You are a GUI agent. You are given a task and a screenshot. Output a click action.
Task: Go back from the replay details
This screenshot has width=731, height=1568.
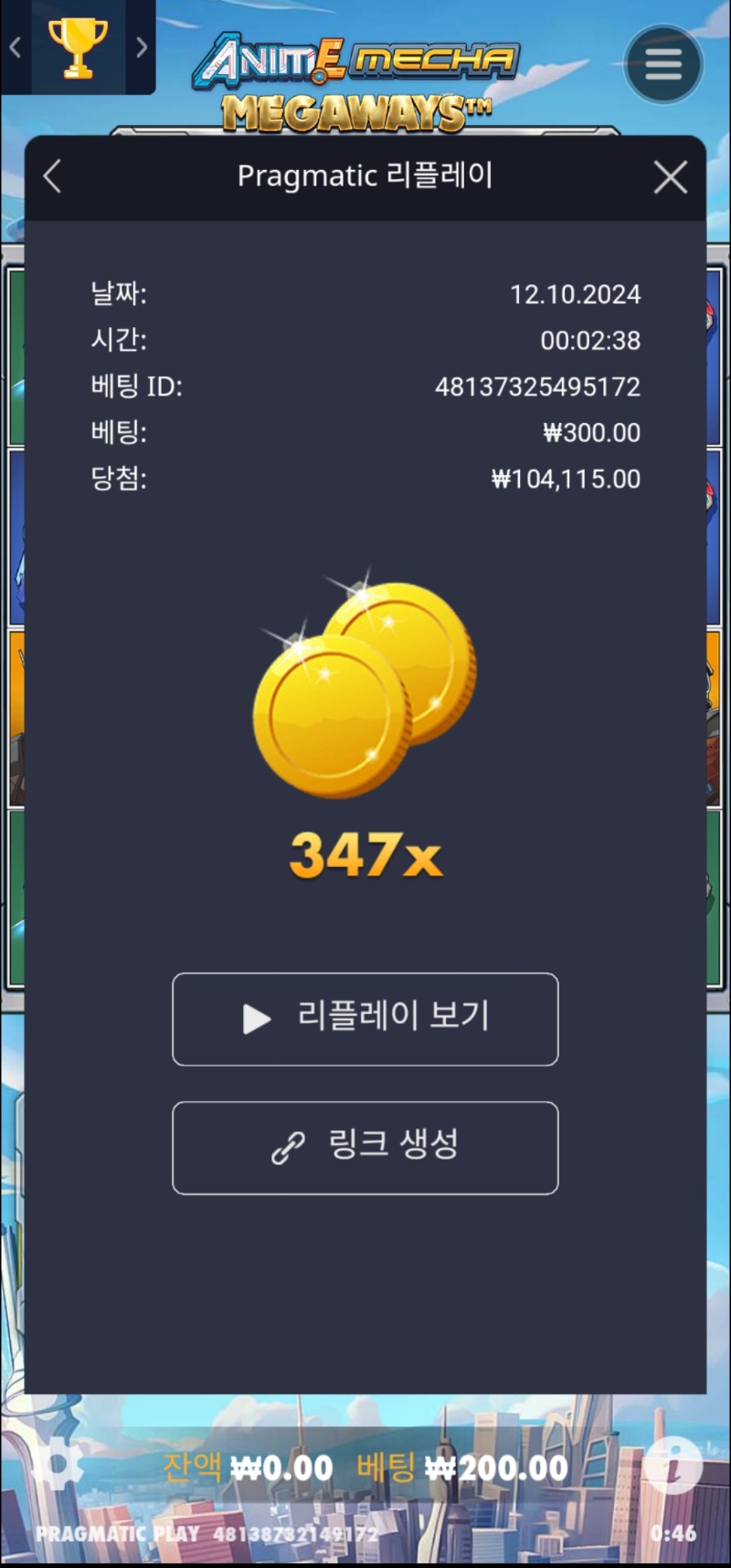[53, 176]
